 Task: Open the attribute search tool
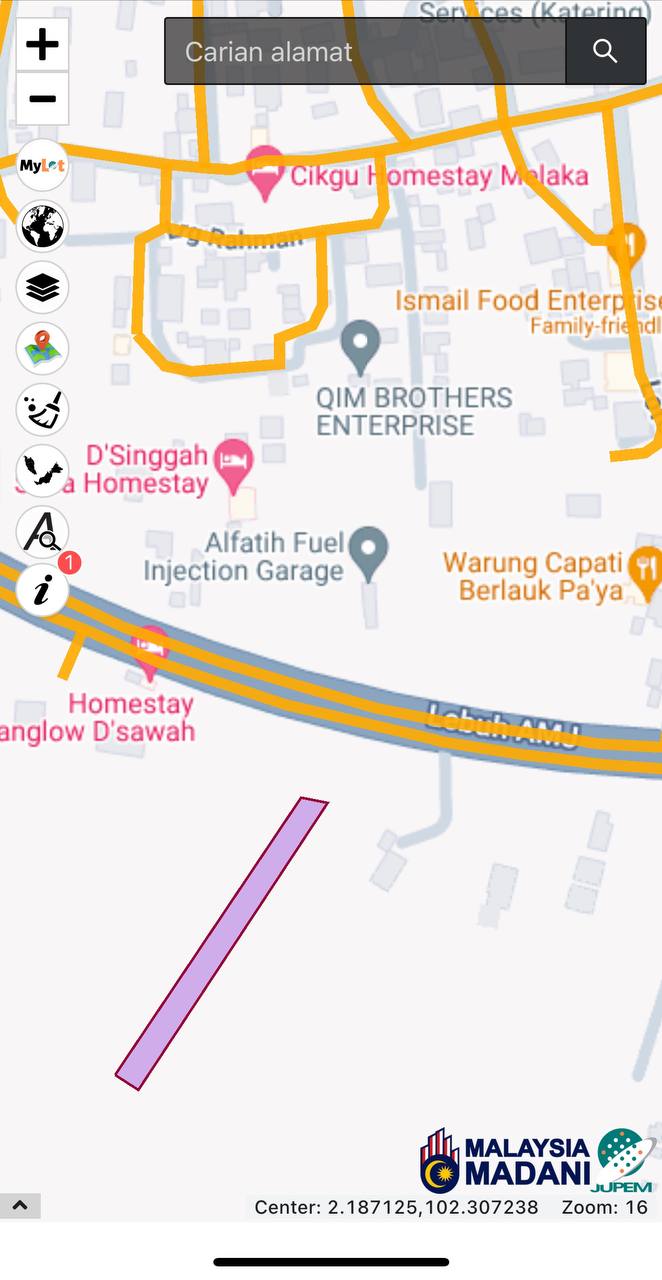tap(42, 531)
